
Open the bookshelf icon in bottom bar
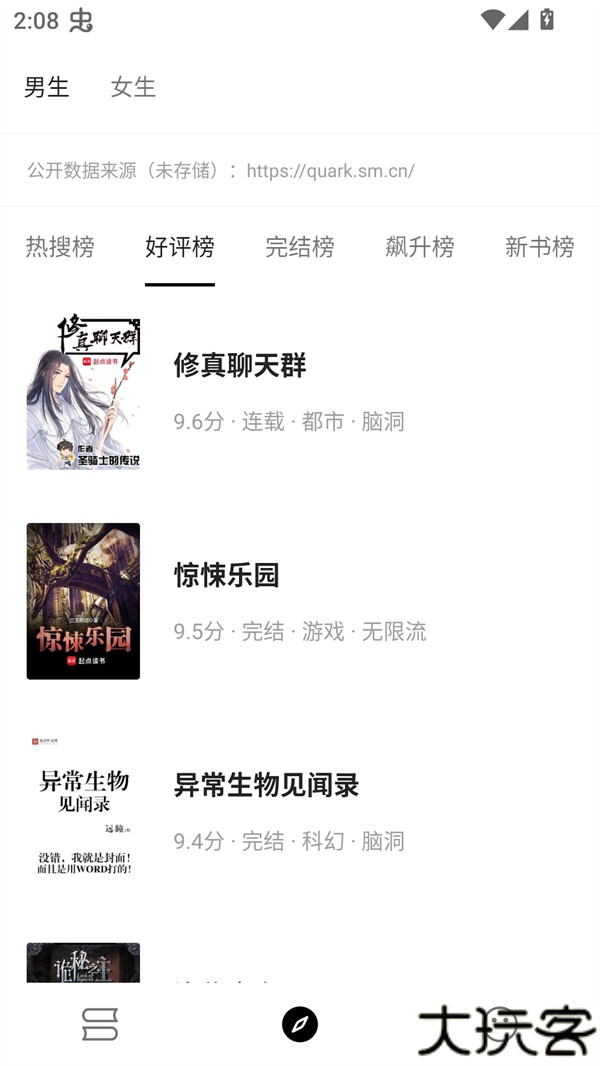100,1024
